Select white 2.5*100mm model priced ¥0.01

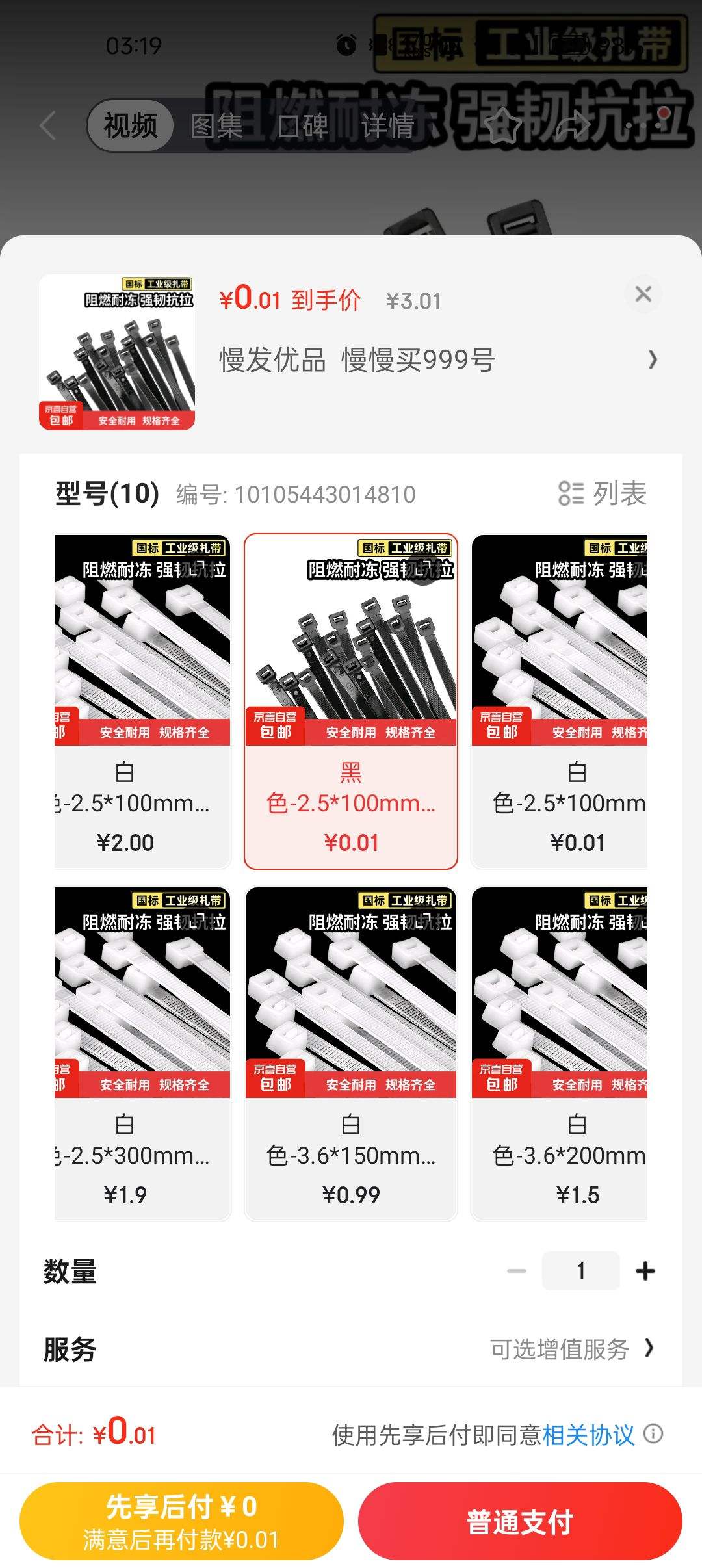coord(560,701)
